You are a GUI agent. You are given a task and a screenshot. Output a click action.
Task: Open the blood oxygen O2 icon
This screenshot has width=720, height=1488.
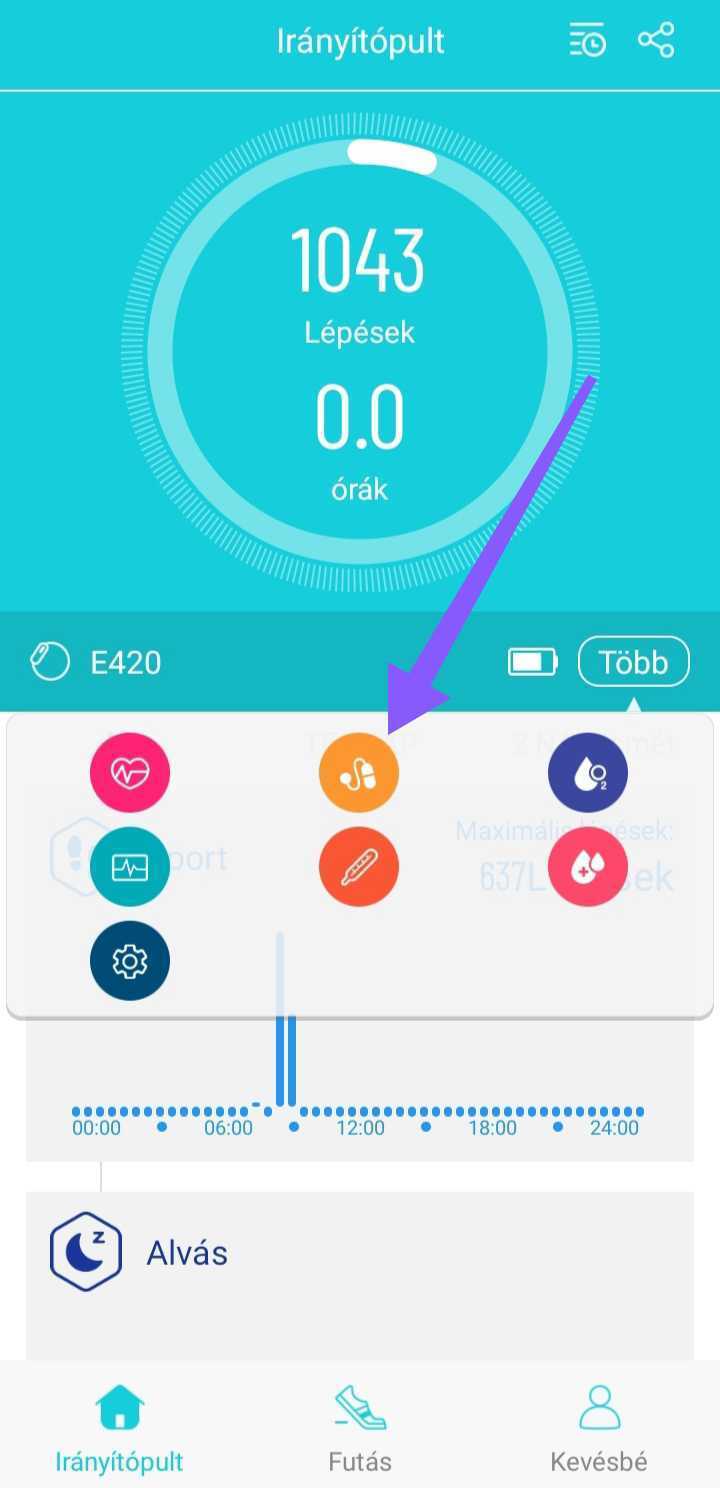(x=587, y=773)
